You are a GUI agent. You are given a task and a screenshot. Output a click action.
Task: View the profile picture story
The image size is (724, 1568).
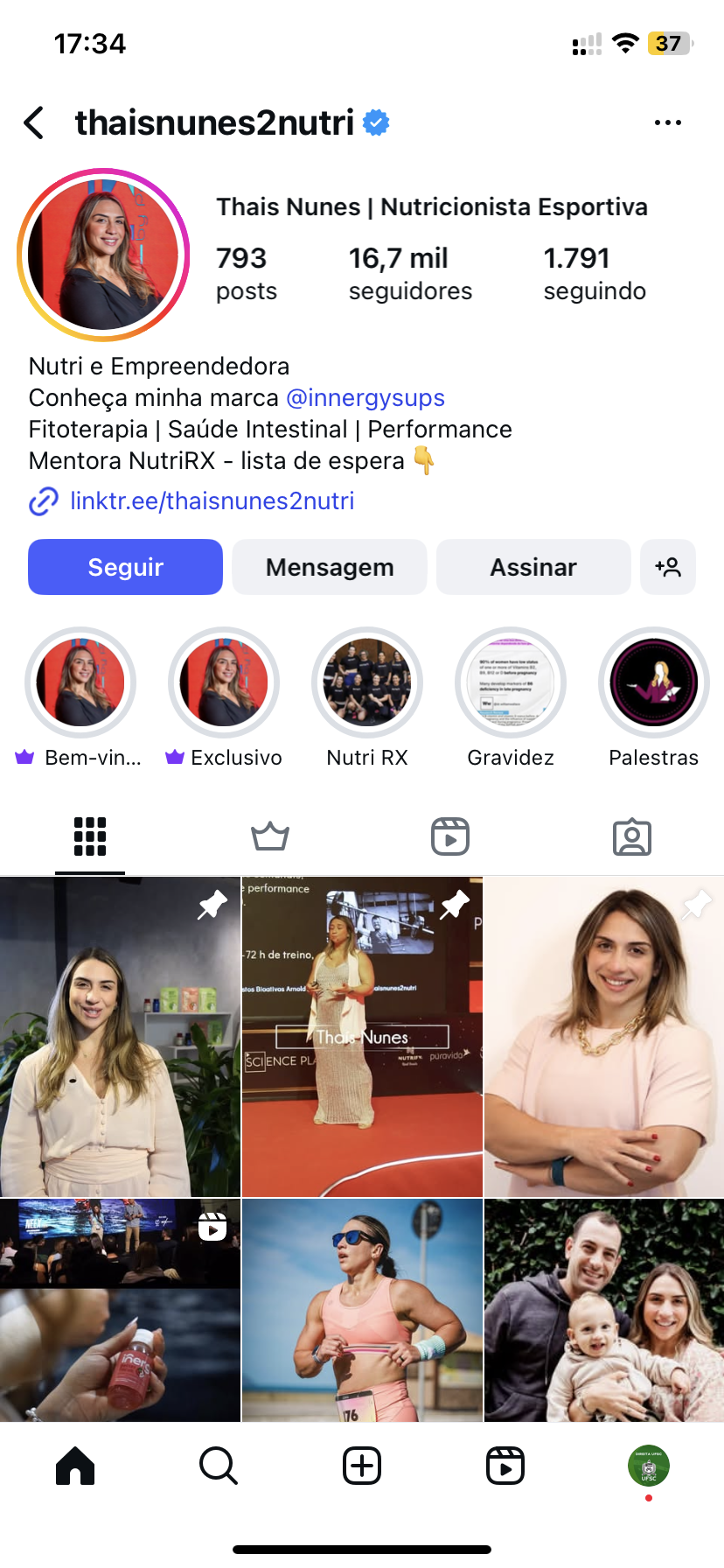click(x=103, y=255)
